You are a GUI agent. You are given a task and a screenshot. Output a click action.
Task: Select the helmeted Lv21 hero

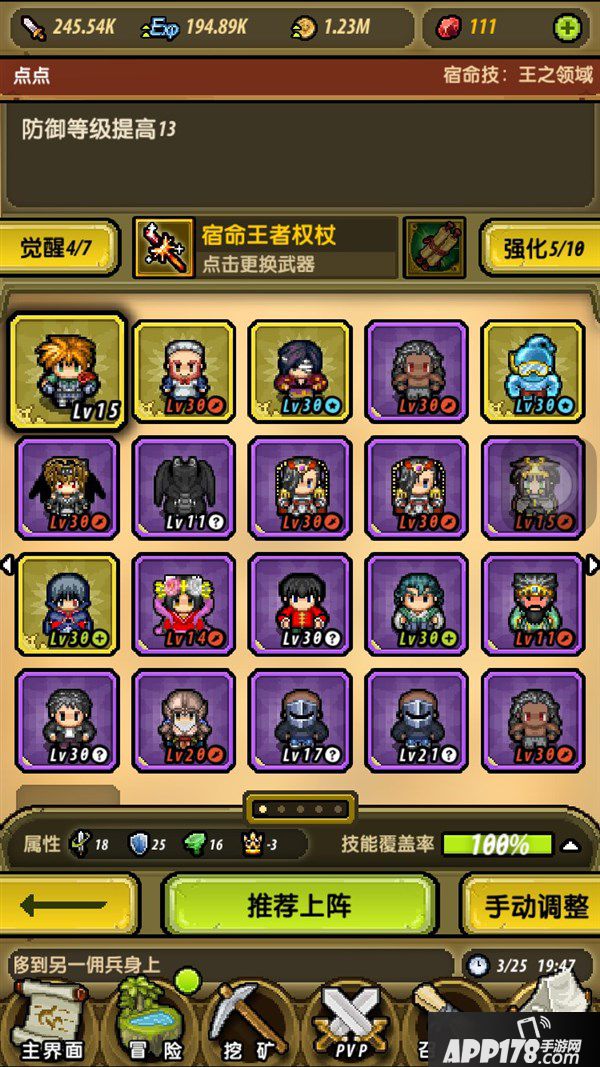[x=416, y=720]
